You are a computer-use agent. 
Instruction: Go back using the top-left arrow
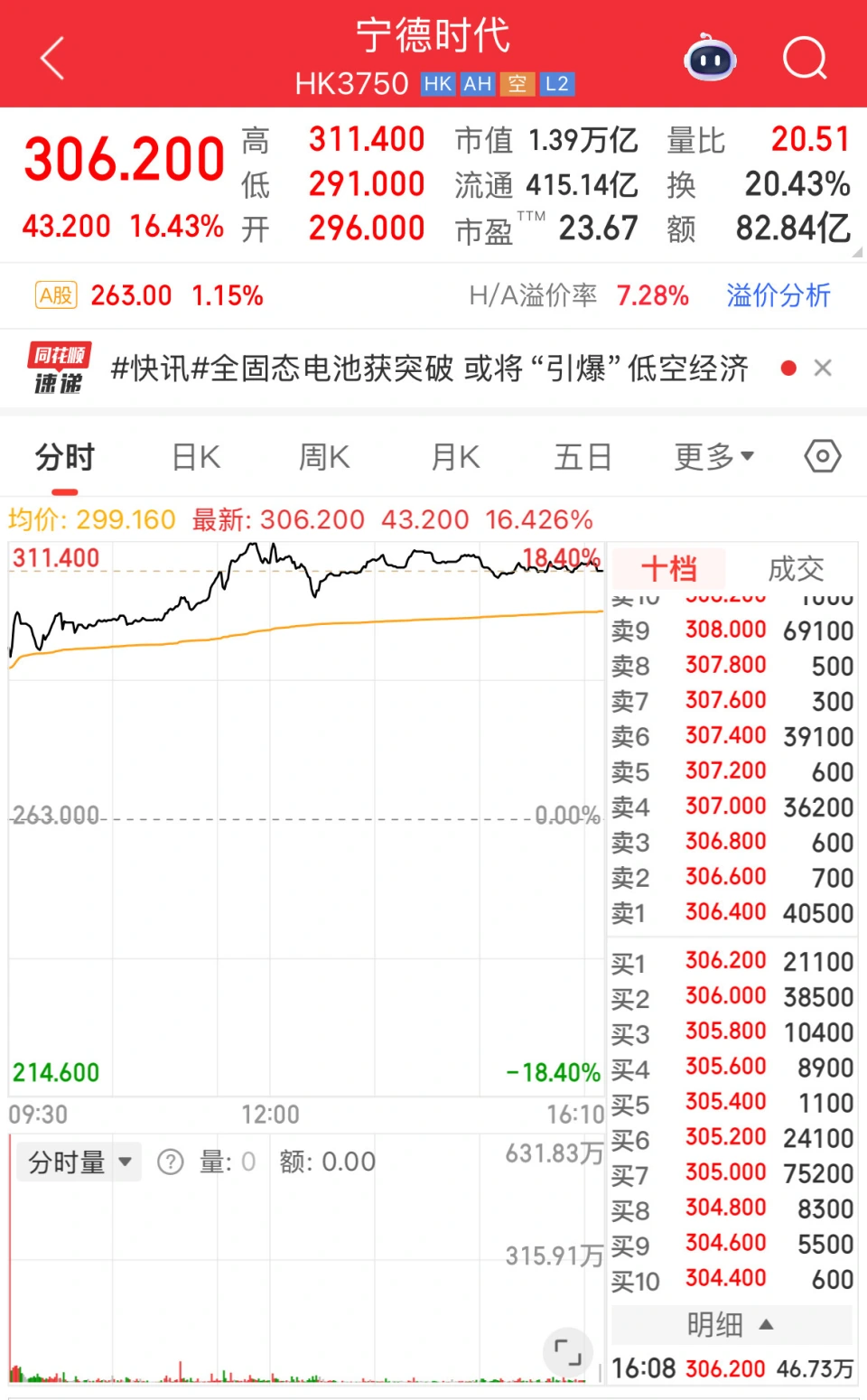click(x=52, y=59)
